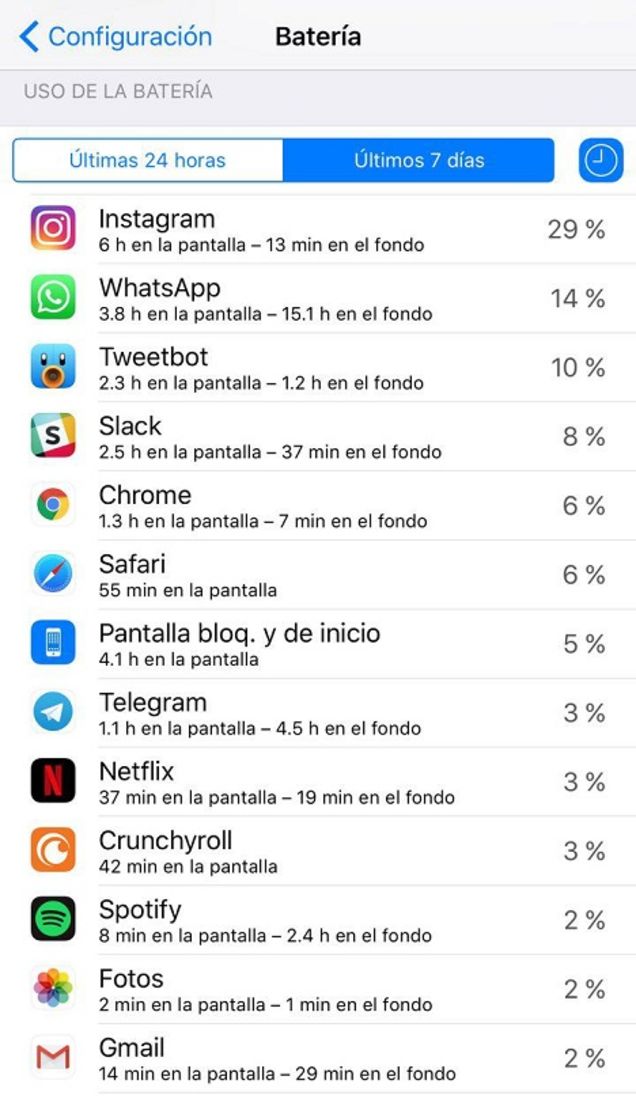Image resolution: width=636 pixels, height=1099 pixels.
Task: Tap the Telegram row
Action: pos(318,713)
